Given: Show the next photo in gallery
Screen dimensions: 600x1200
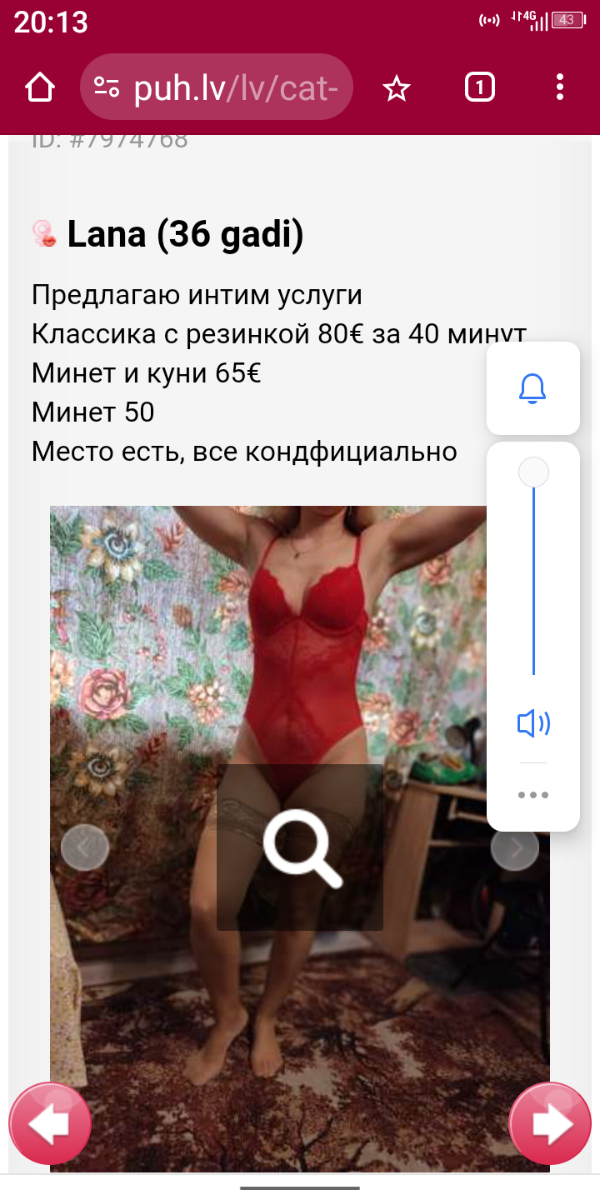Looking at the screenshot, I should [x=515, y=848].
